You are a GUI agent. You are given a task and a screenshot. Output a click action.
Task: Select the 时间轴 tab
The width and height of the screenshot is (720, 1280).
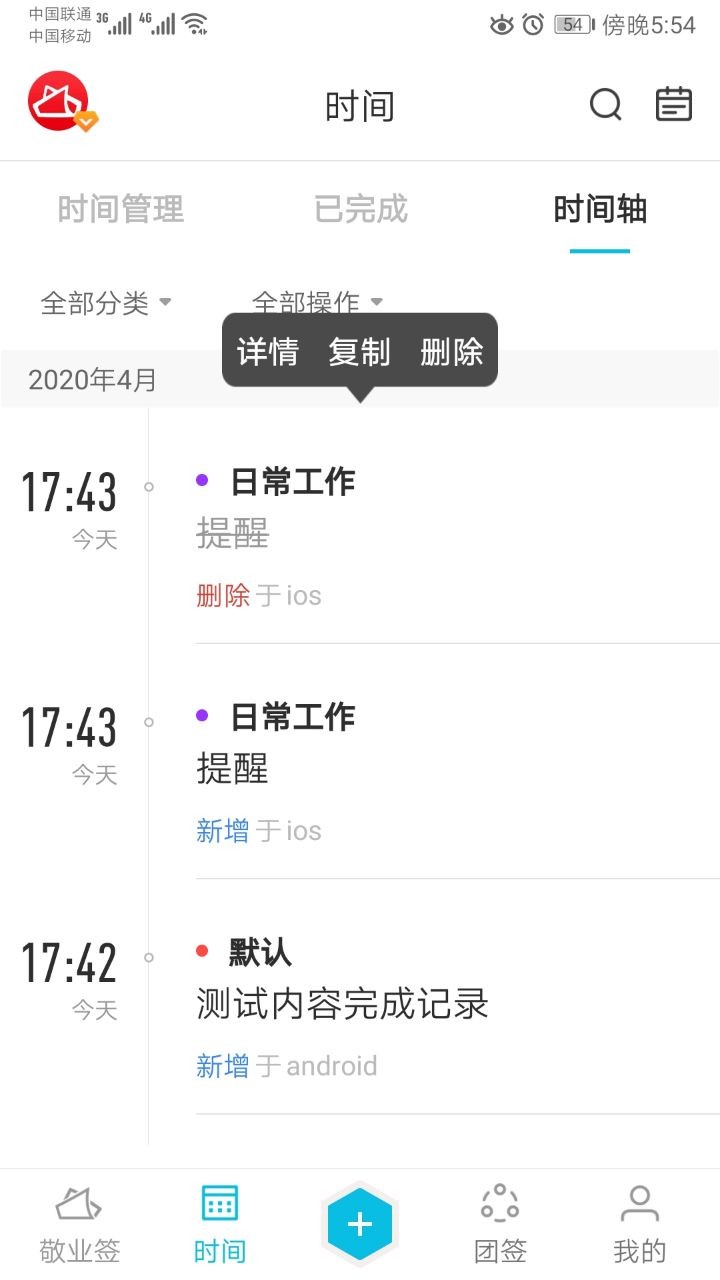click(x=600, y=209)
